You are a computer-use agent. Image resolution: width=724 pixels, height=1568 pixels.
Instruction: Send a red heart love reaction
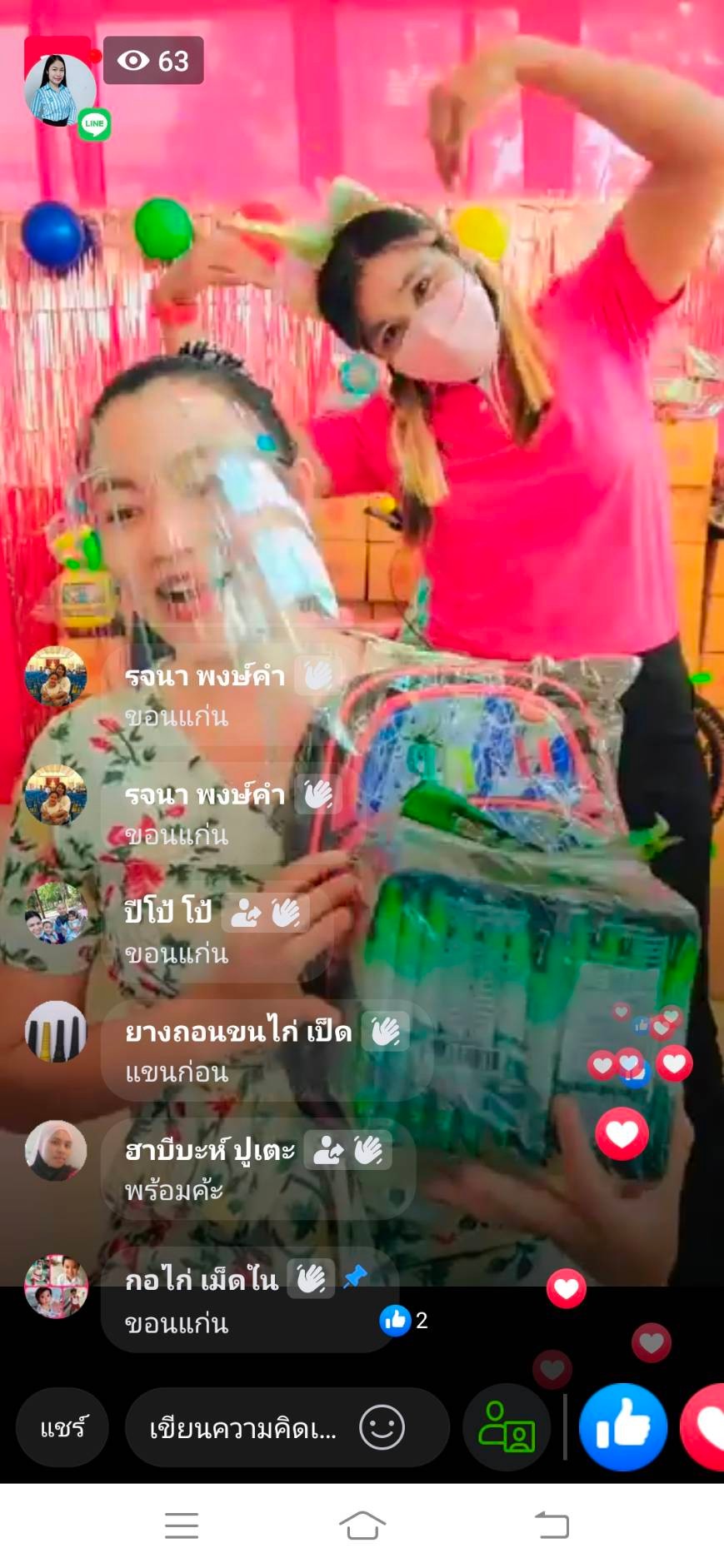(x=704, y=1427)
